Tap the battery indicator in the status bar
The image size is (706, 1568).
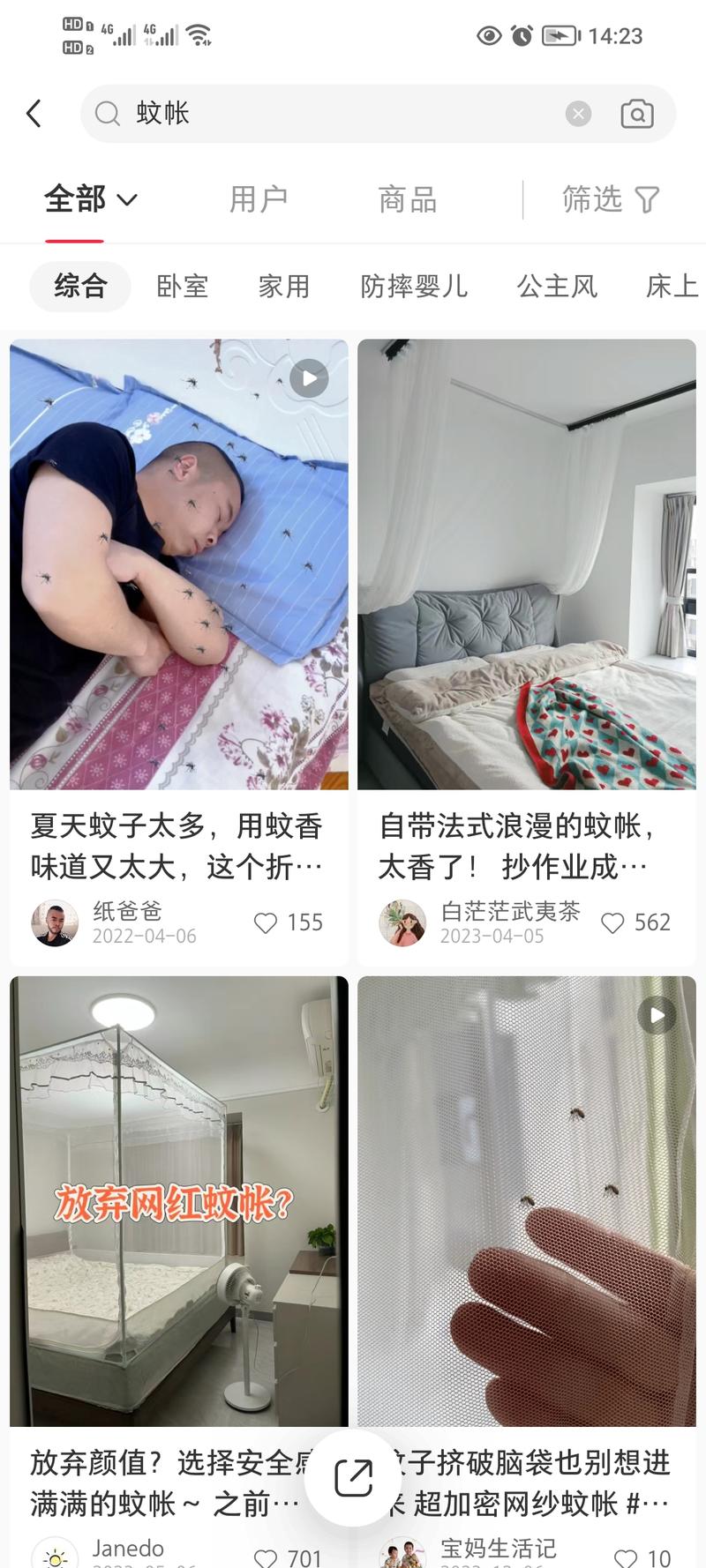tap(558, 36)
